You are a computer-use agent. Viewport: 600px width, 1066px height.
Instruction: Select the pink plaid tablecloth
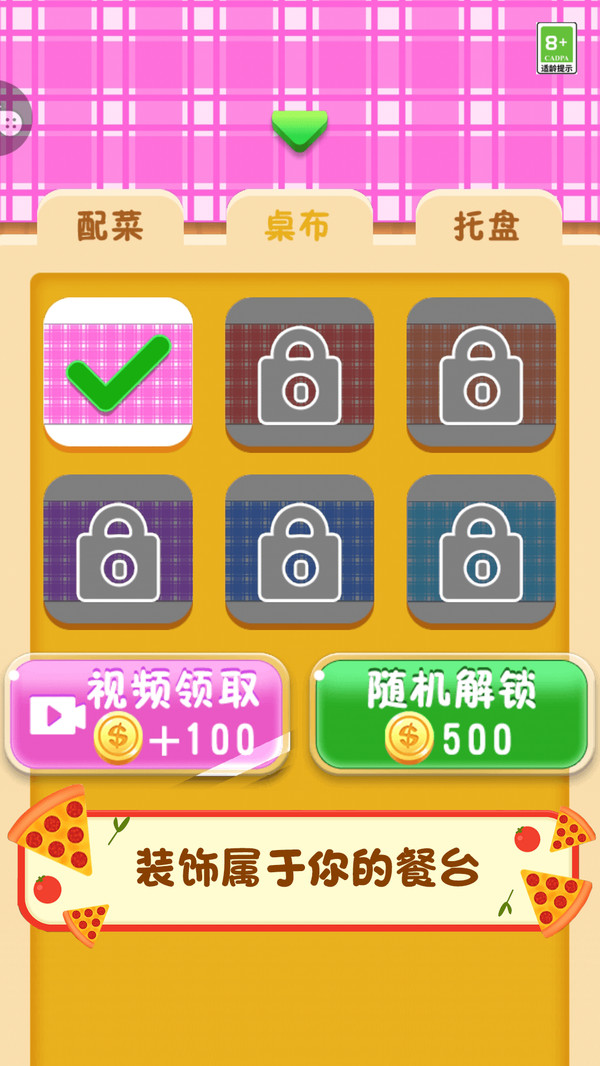118,373
